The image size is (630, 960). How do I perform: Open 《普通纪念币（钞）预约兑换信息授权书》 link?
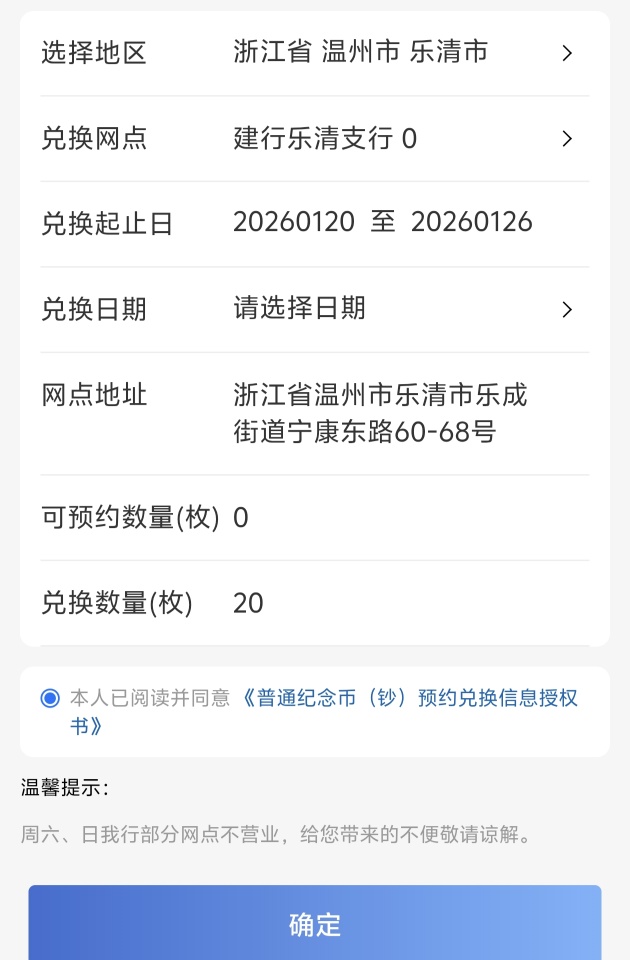pos(410,698)
